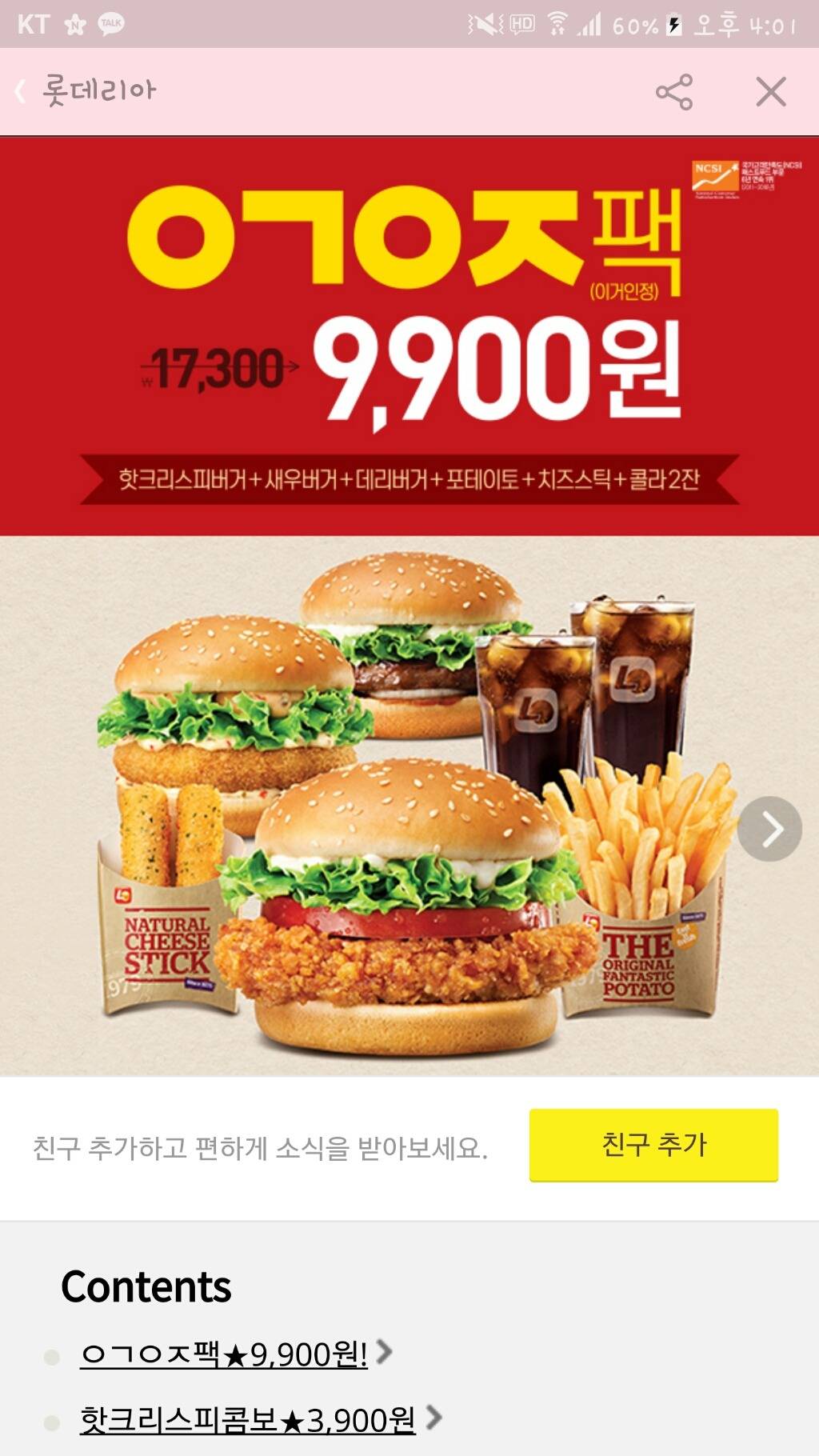The height and width of the screenshot is (1456, 819).
Task: Open the share icon next to 롯데리아
Action: pos(674,93)
